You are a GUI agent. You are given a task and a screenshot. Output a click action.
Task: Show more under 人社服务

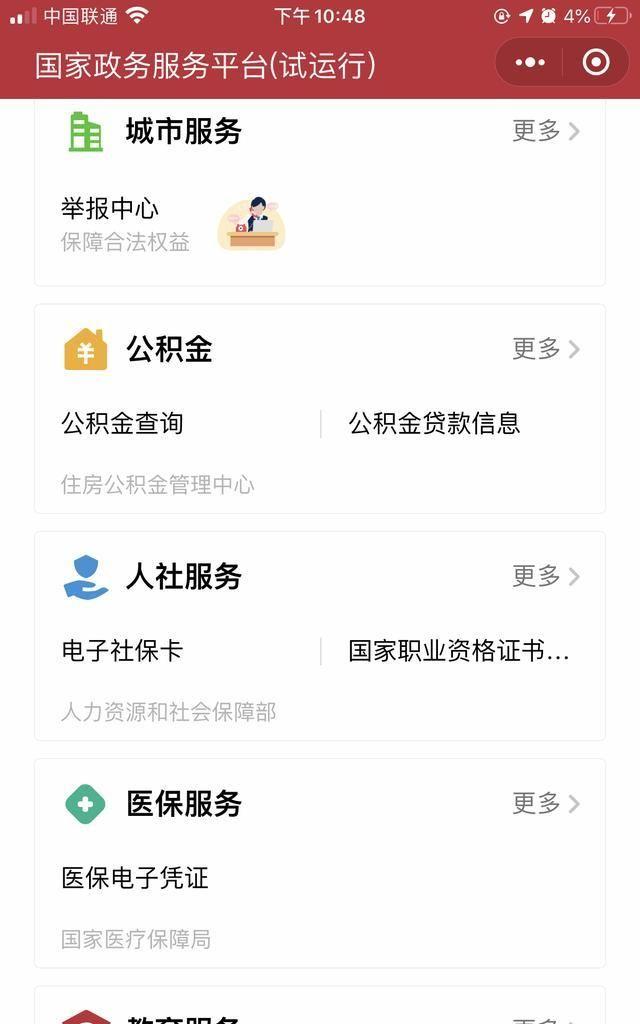point(546,576)
